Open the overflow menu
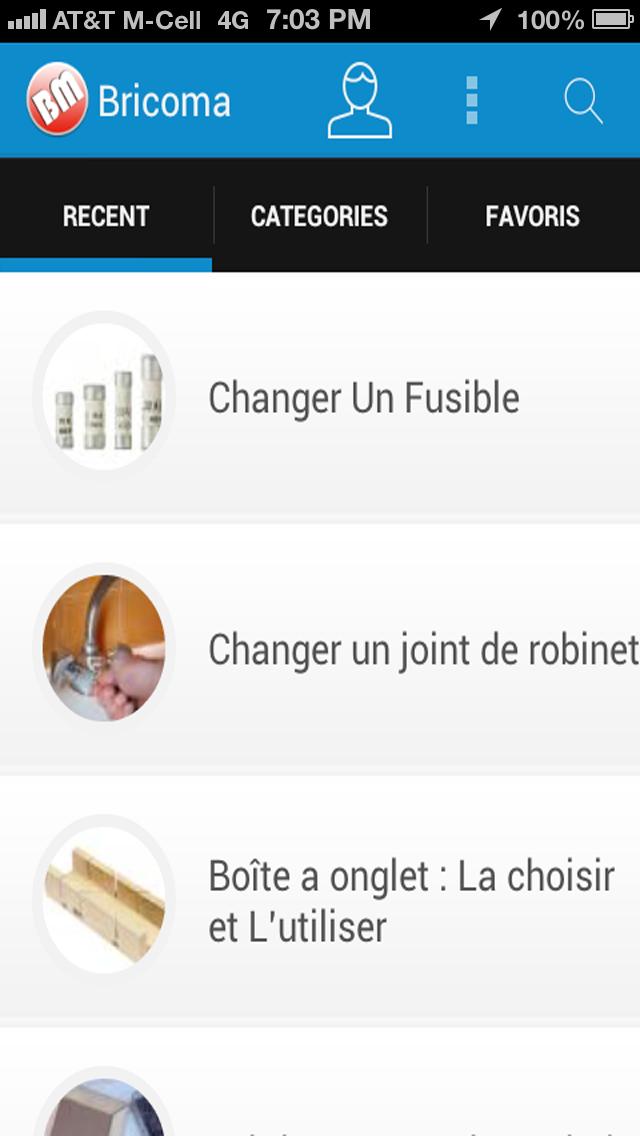Image resolution: width=640 pixels, height=1136 pixels. click(472, 100)
